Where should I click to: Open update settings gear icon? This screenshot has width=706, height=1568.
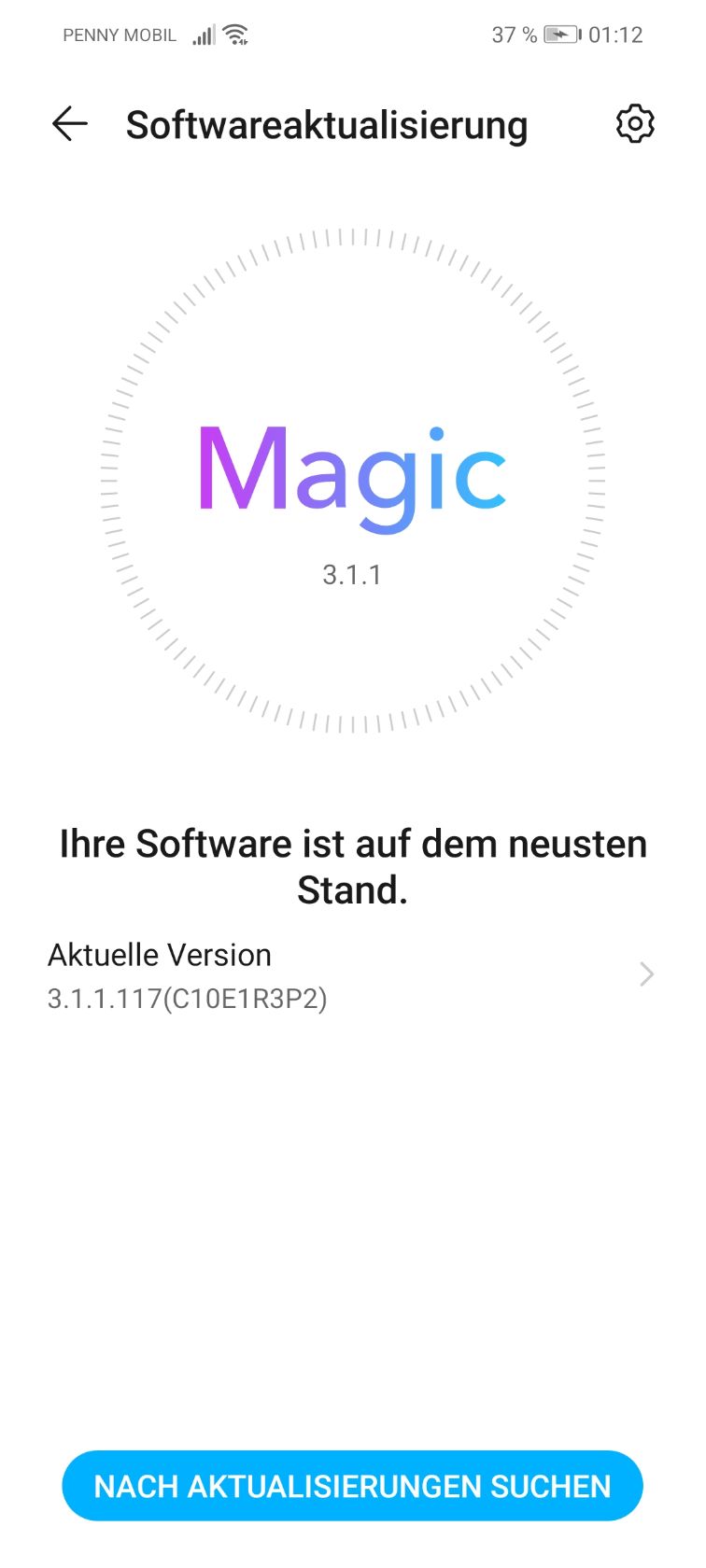point(635,123)
